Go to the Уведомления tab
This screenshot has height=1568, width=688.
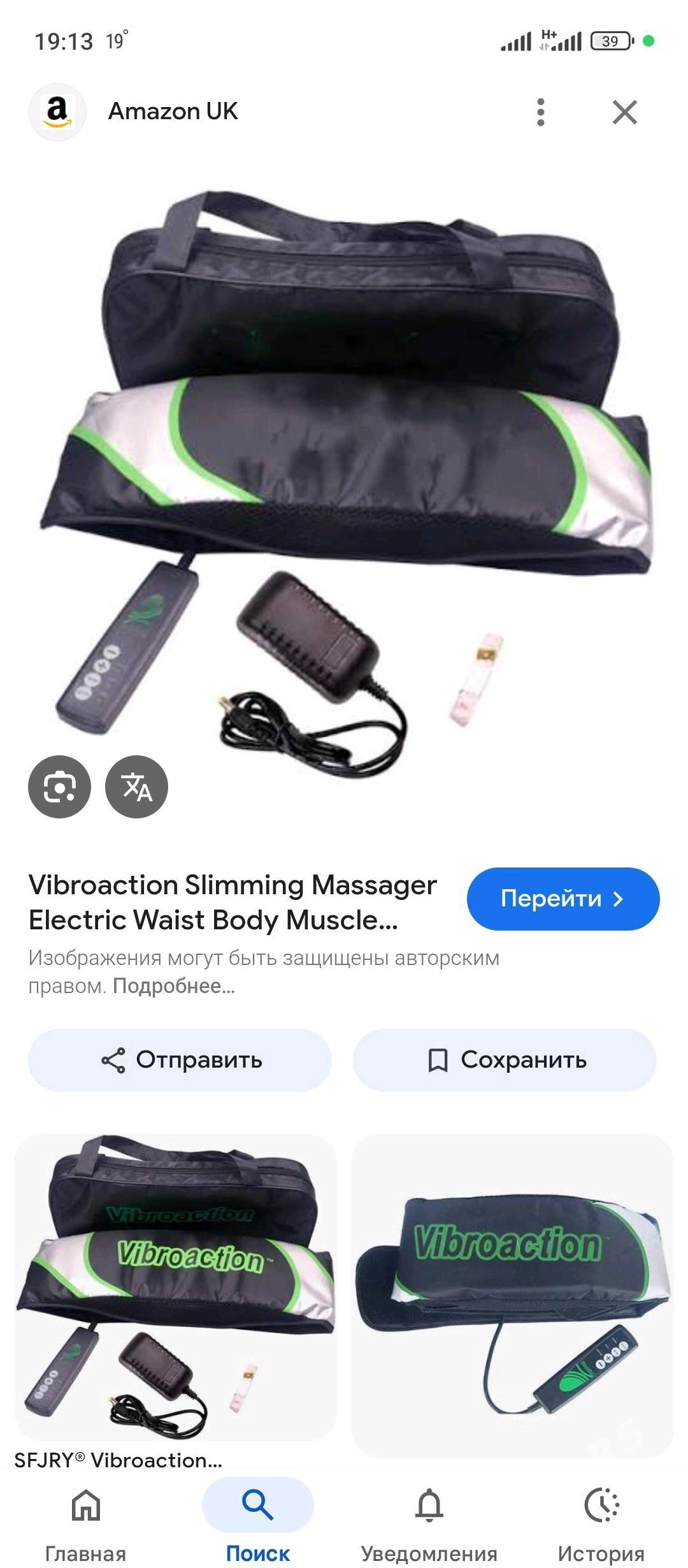(429, 1523)
